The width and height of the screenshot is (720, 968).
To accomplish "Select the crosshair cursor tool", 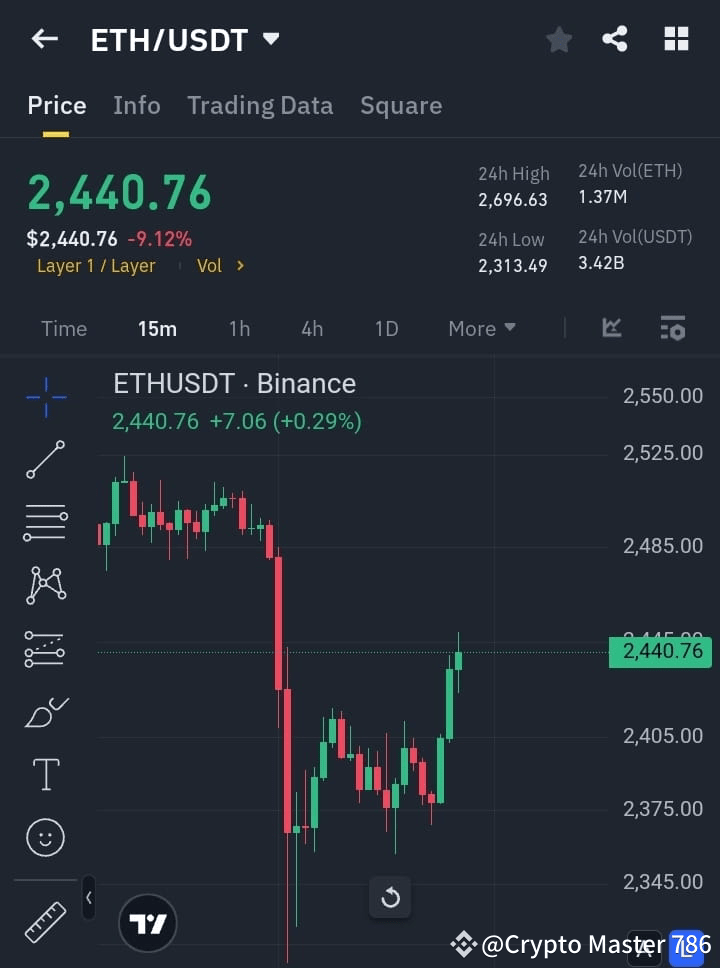I will pos(45,398).
